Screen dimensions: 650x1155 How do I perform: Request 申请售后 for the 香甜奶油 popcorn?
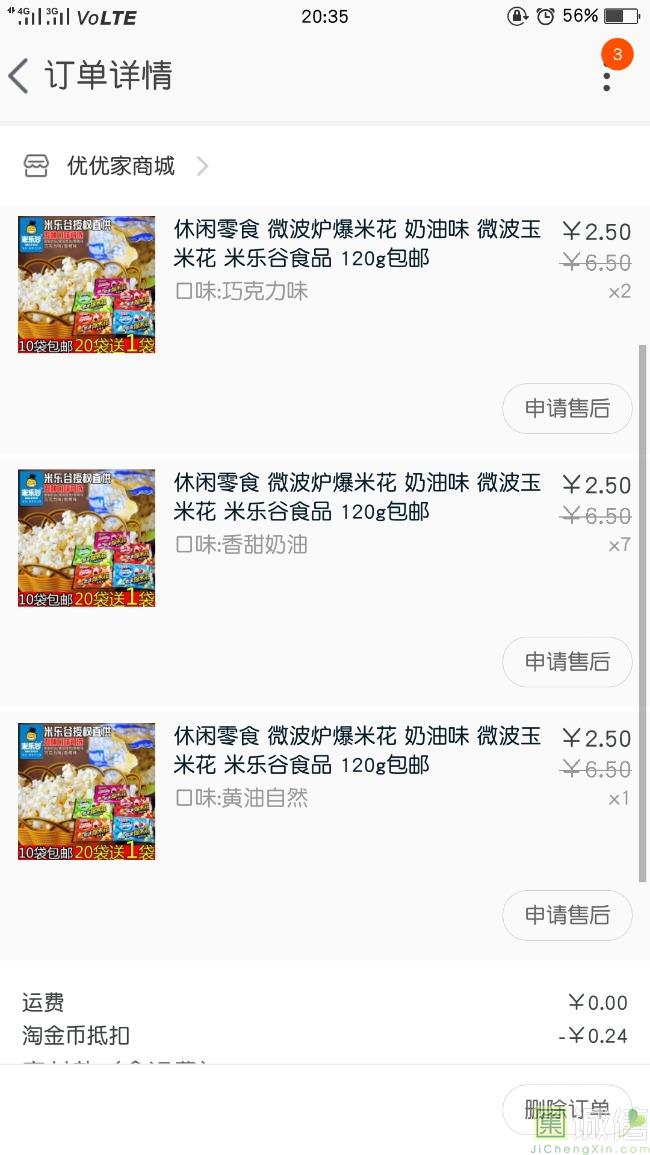[x=567, y=661]
